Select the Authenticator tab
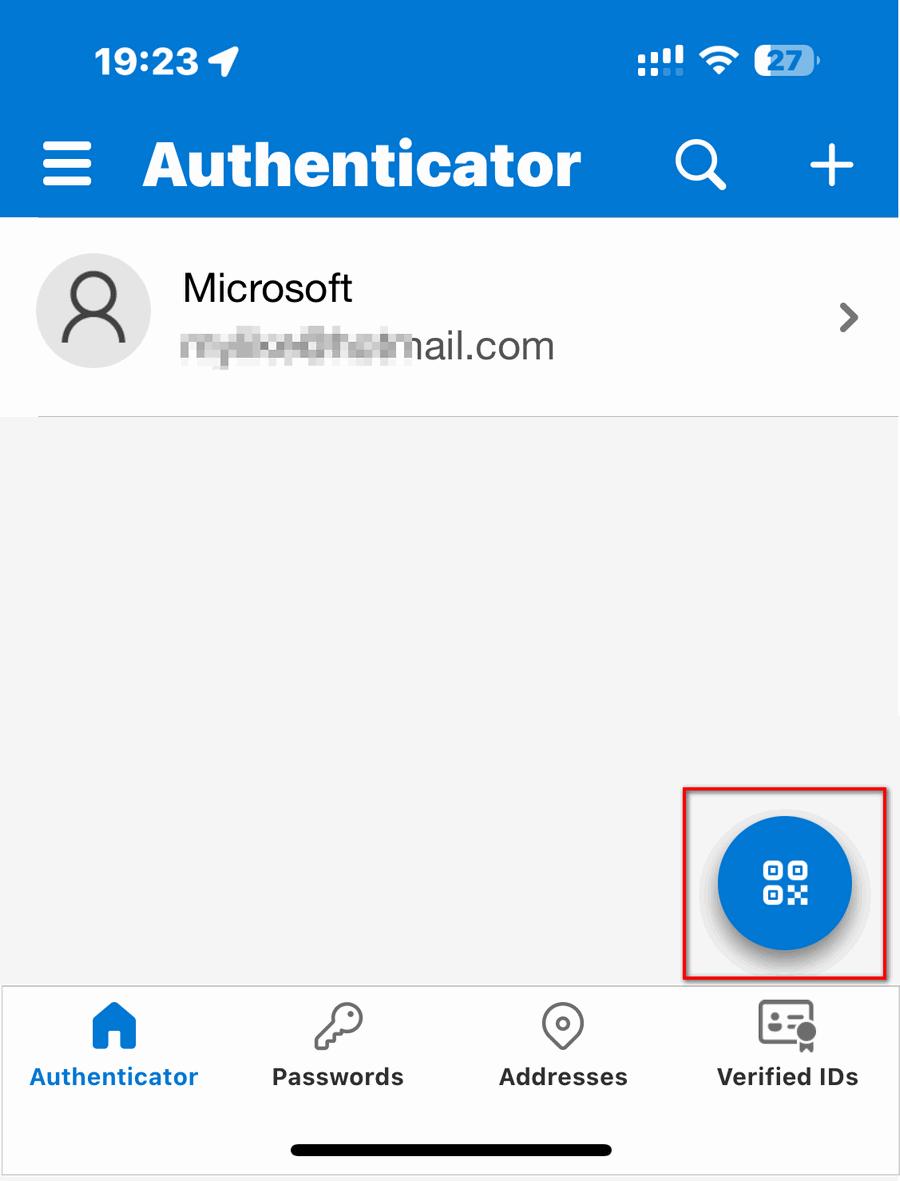 pyautogui.click(x=114, y=1046)
